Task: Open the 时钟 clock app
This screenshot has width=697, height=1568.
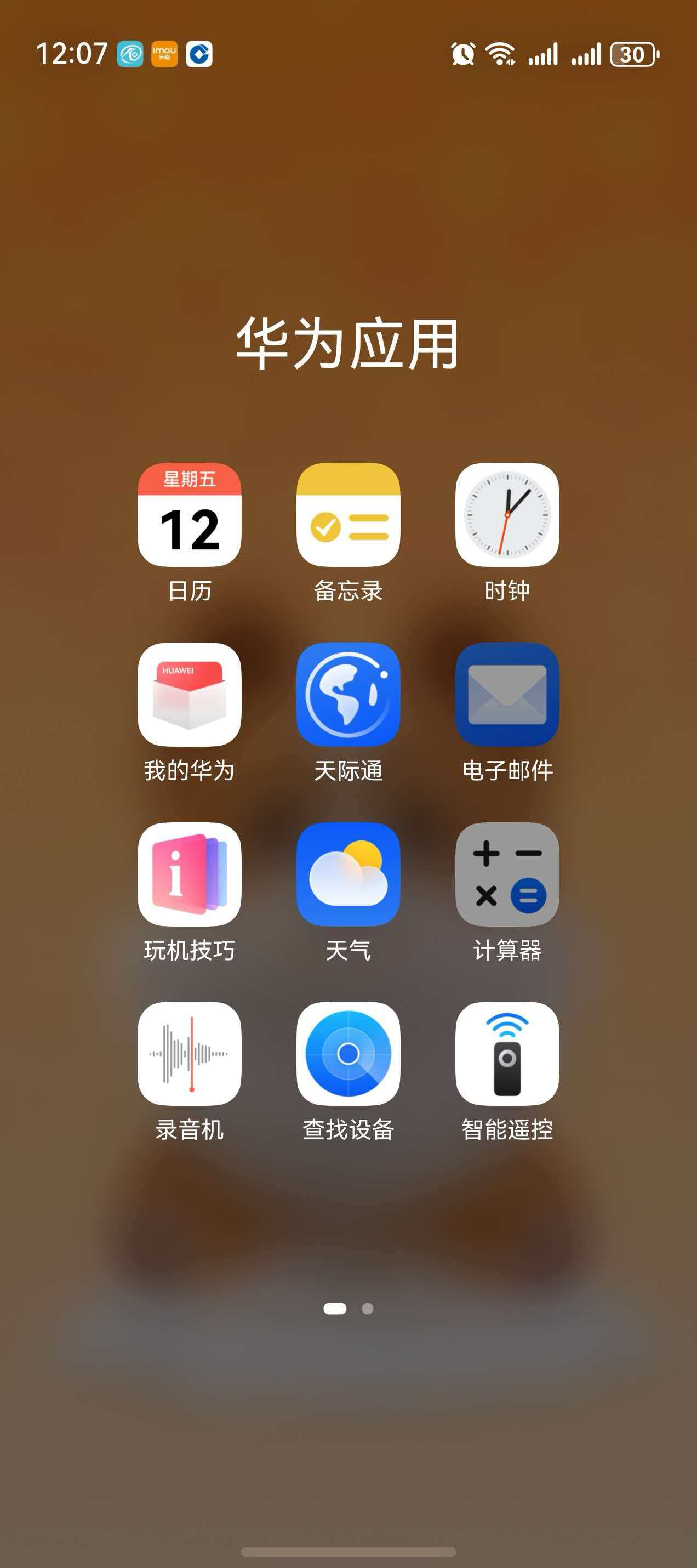Action: click(507, 514)
